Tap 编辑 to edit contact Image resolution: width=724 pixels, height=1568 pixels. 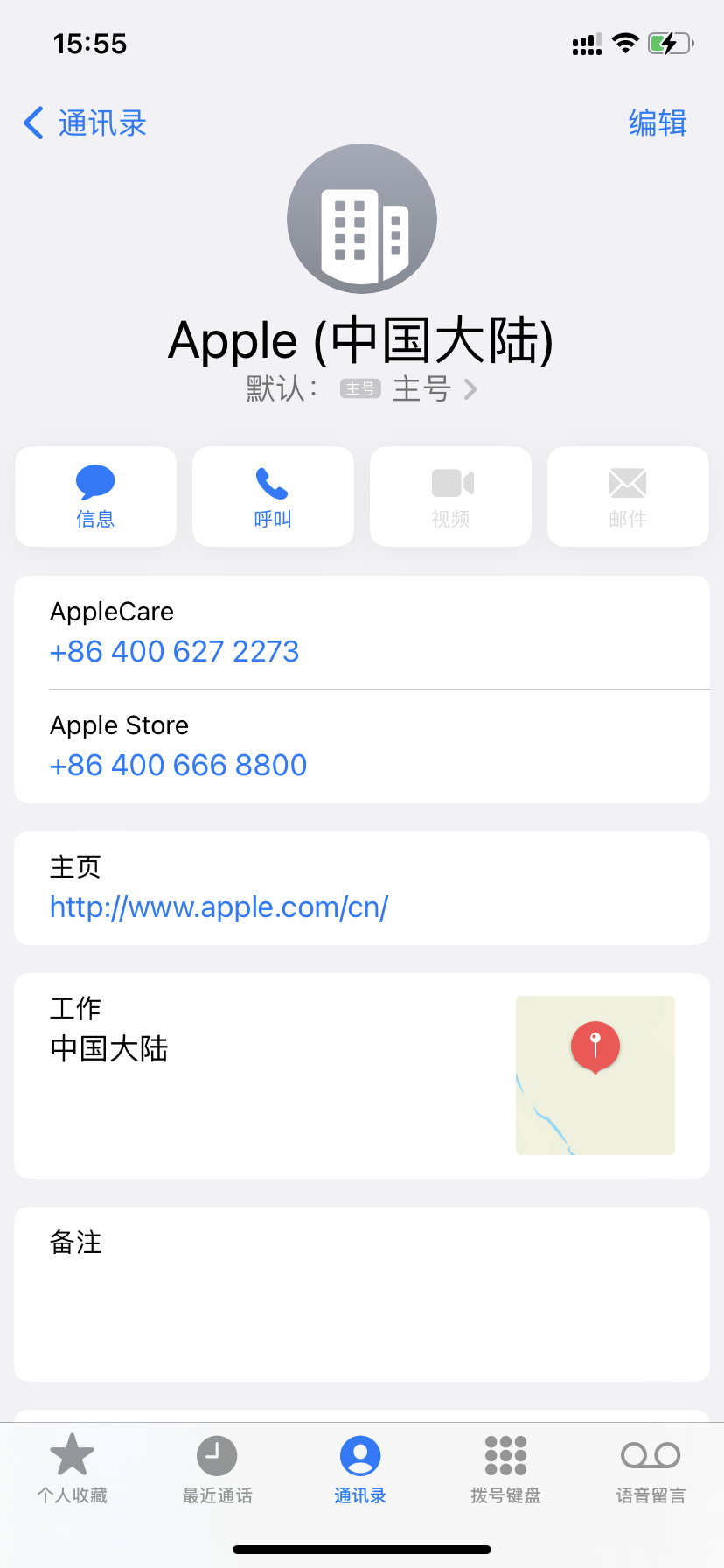pos(657,123)
